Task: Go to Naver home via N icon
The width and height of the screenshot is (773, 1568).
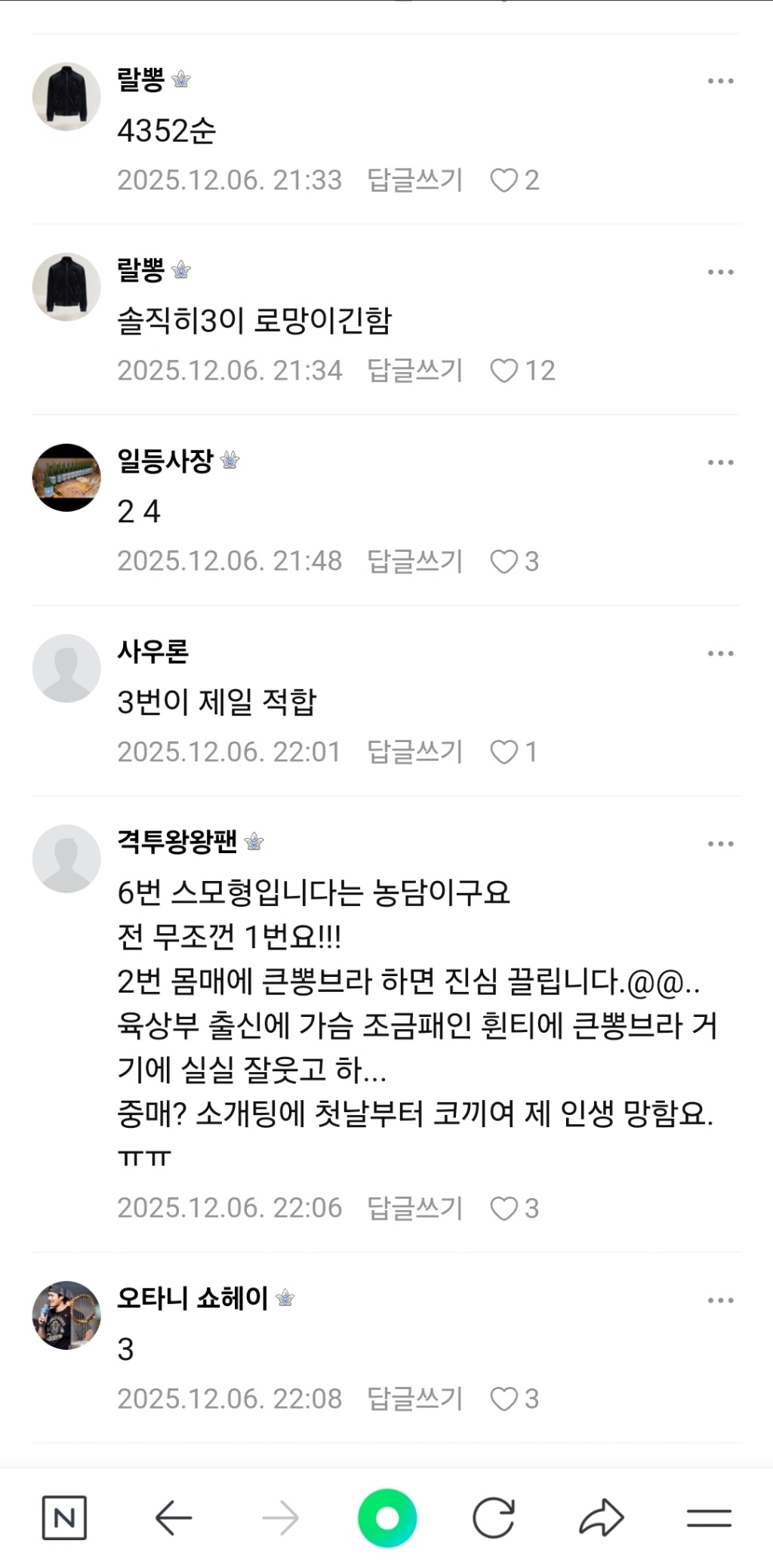Action: point(64,1517)
